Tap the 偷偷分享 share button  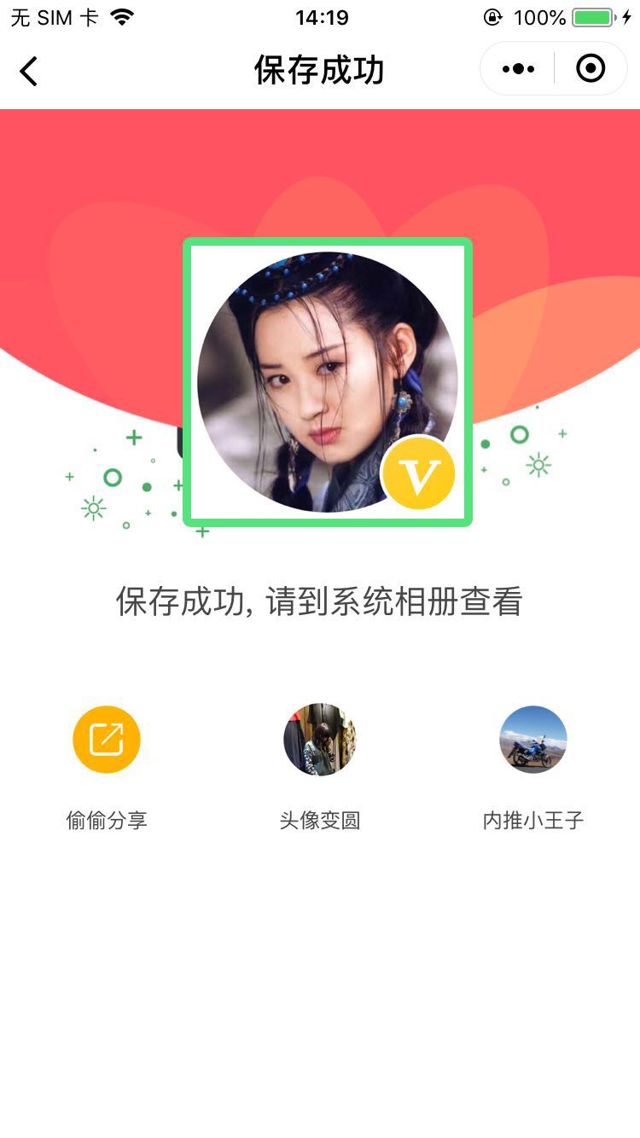[107, 740]
